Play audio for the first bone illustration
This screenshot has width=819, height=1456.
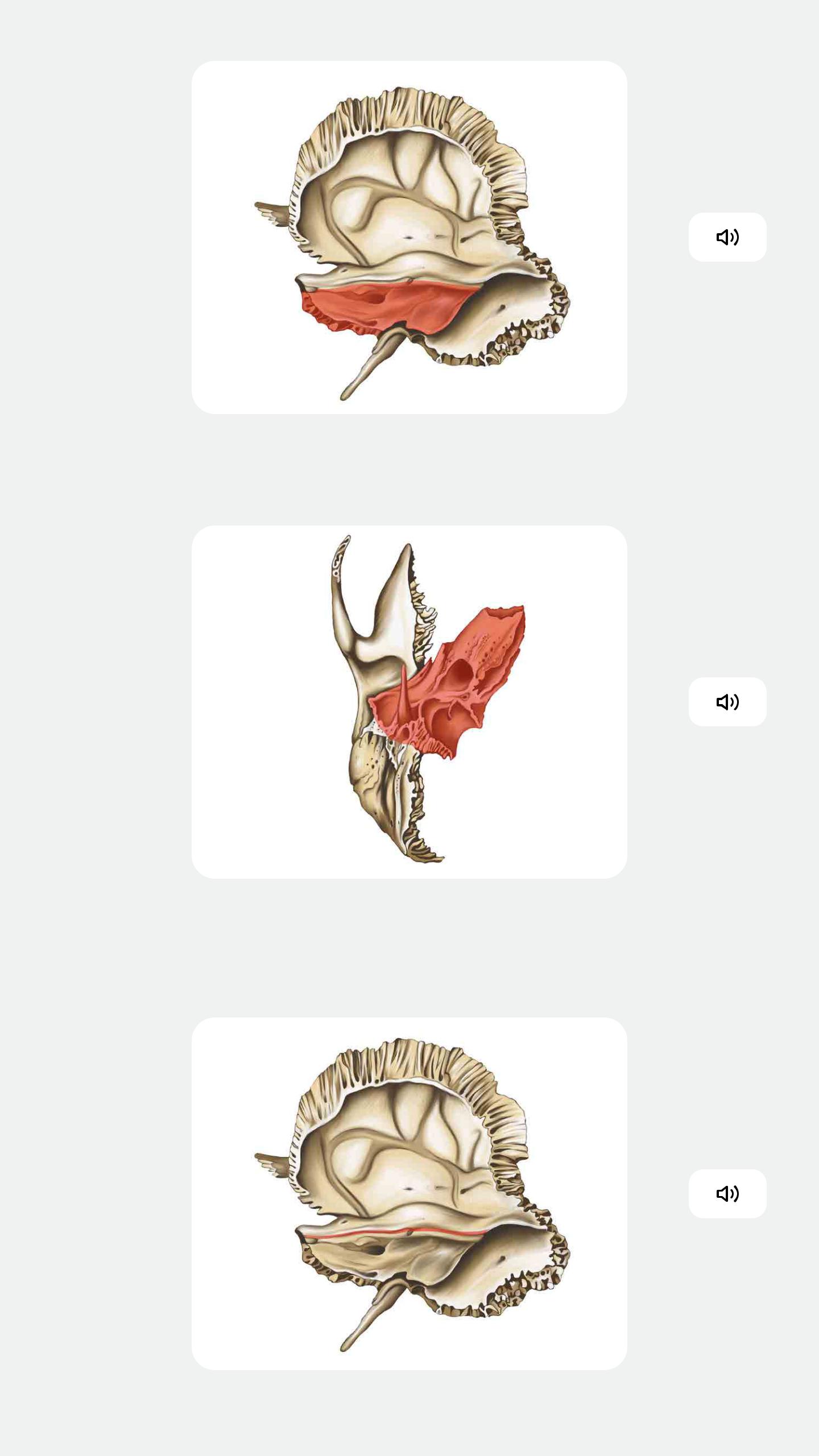pyautogui.click(x=727, y=237)
